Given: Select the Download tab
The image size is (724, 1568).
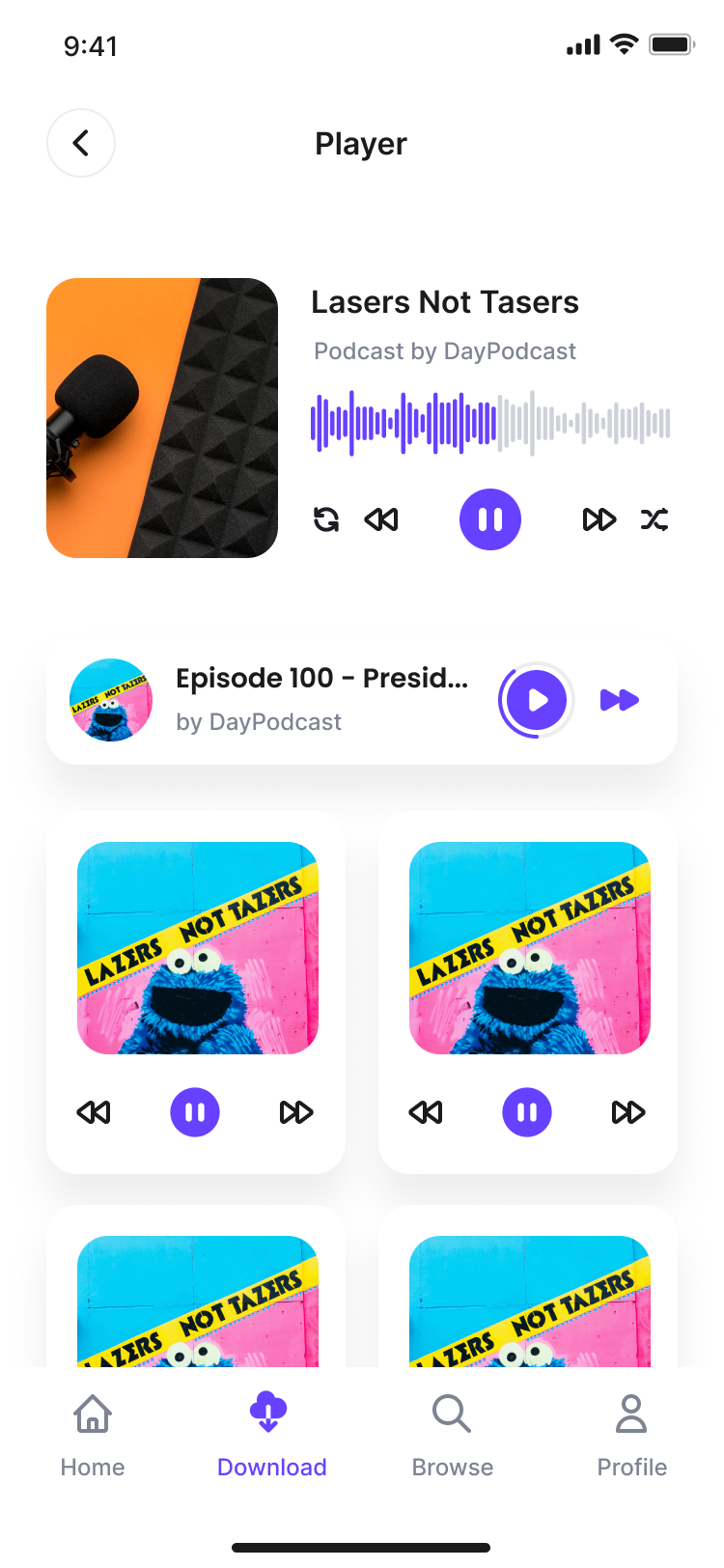Looking at the screenshot, I should point(271,1435).
